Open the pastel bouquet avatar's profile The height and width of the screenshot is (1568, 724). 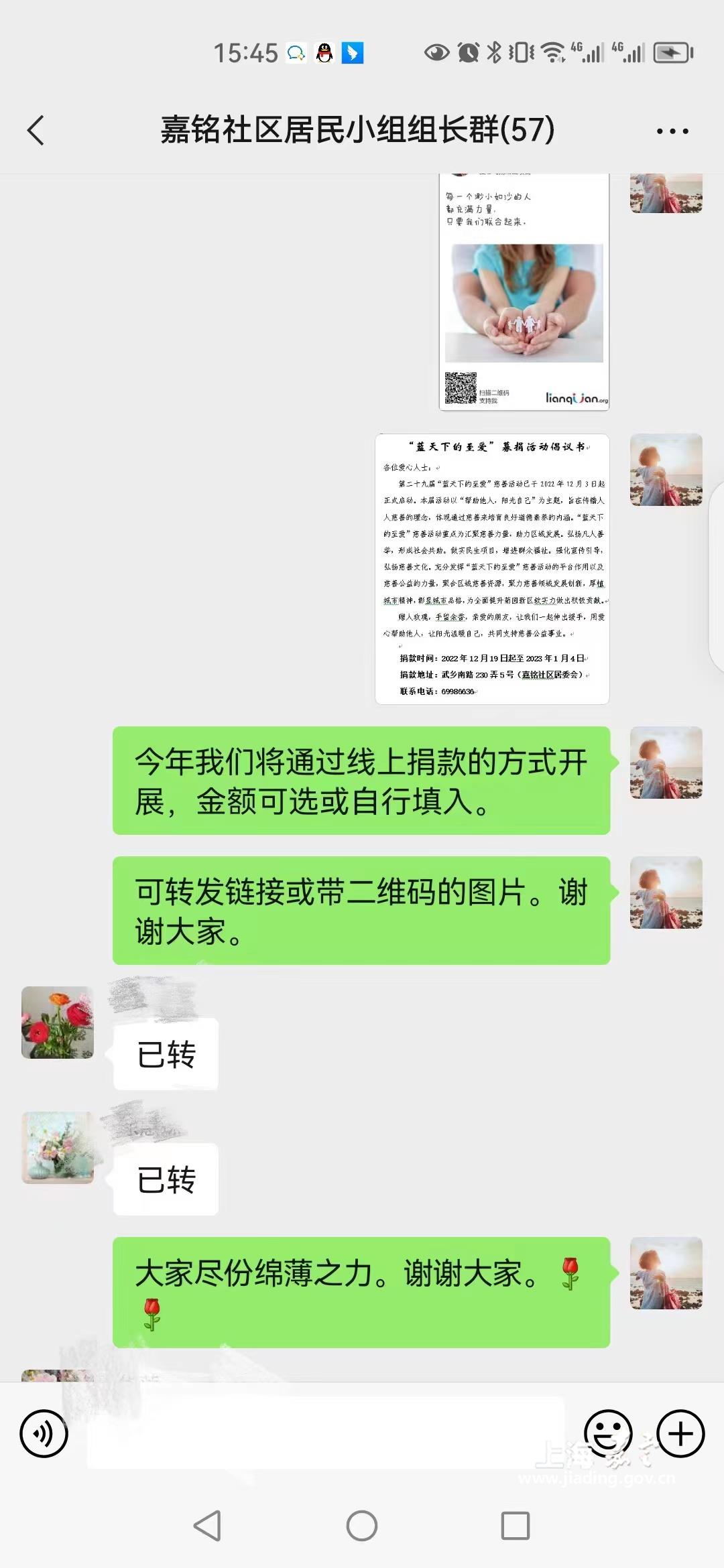pos(58,1148)
